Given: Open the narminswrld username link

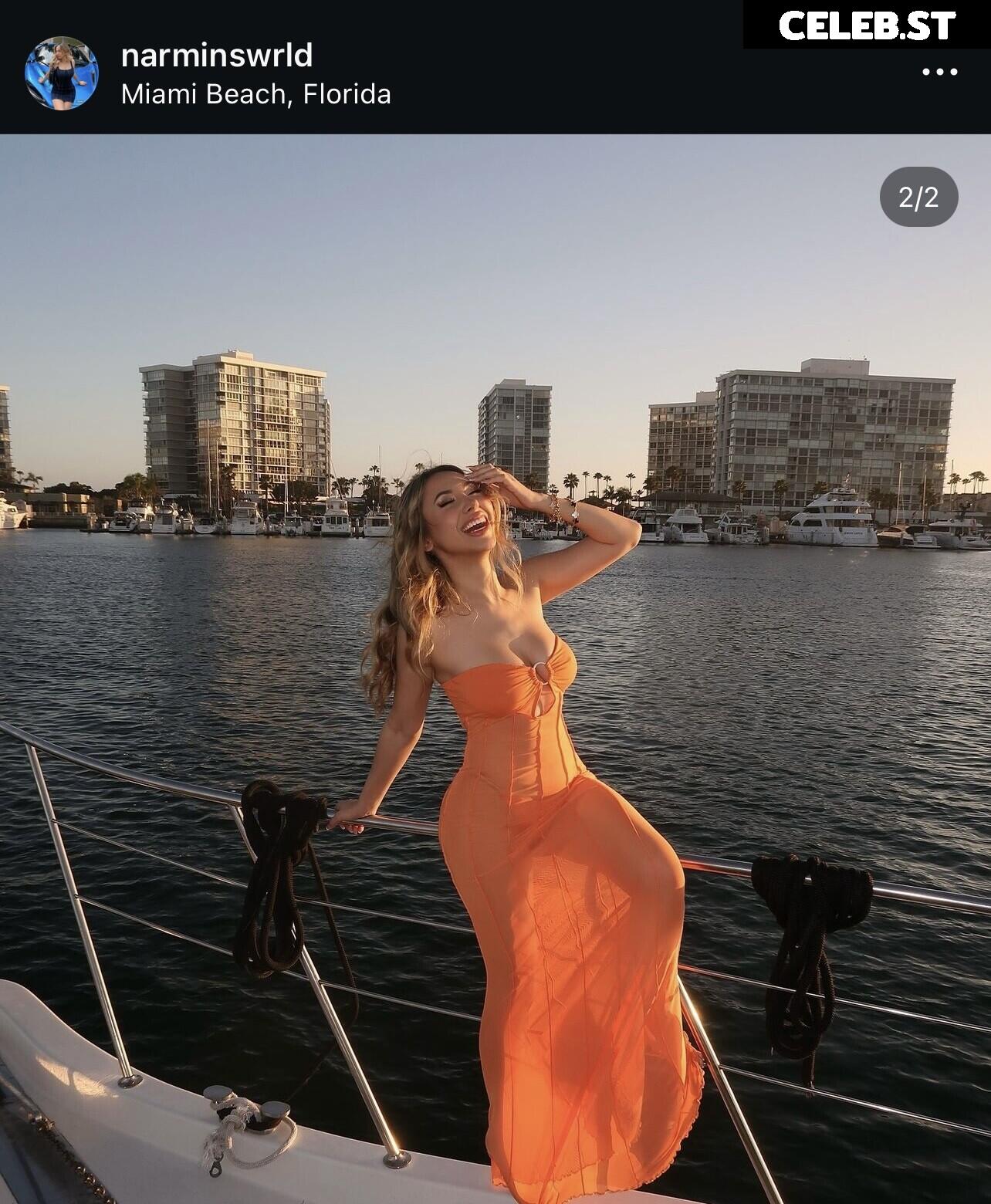Looking at the screenshot, I should pos(217,56).
